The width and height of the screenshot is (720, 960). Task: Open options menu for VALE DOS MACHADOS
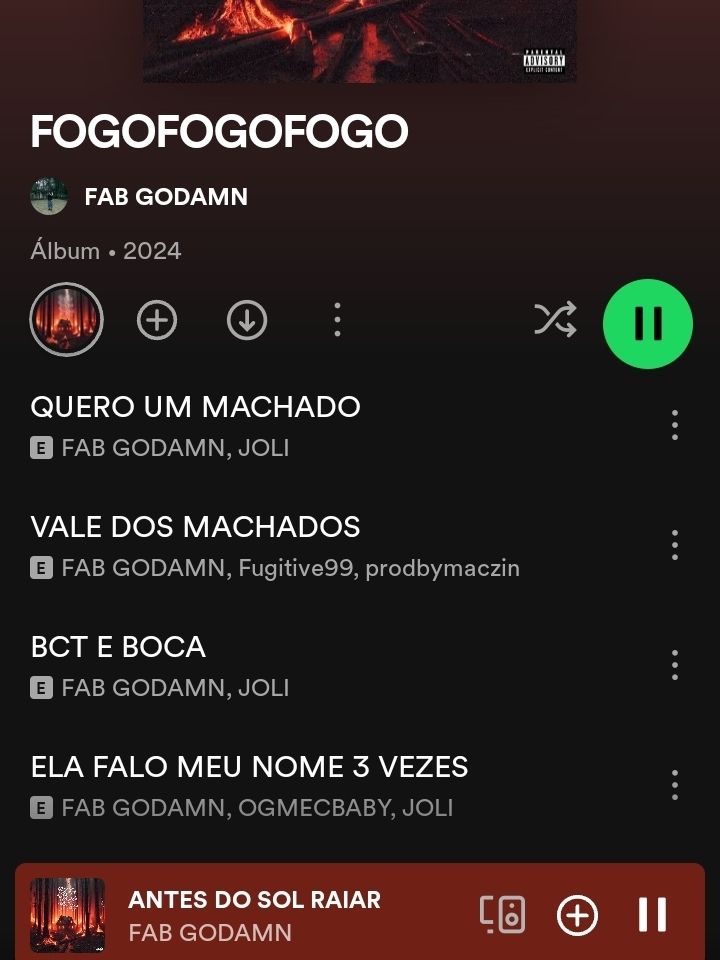tap(676, 547)
